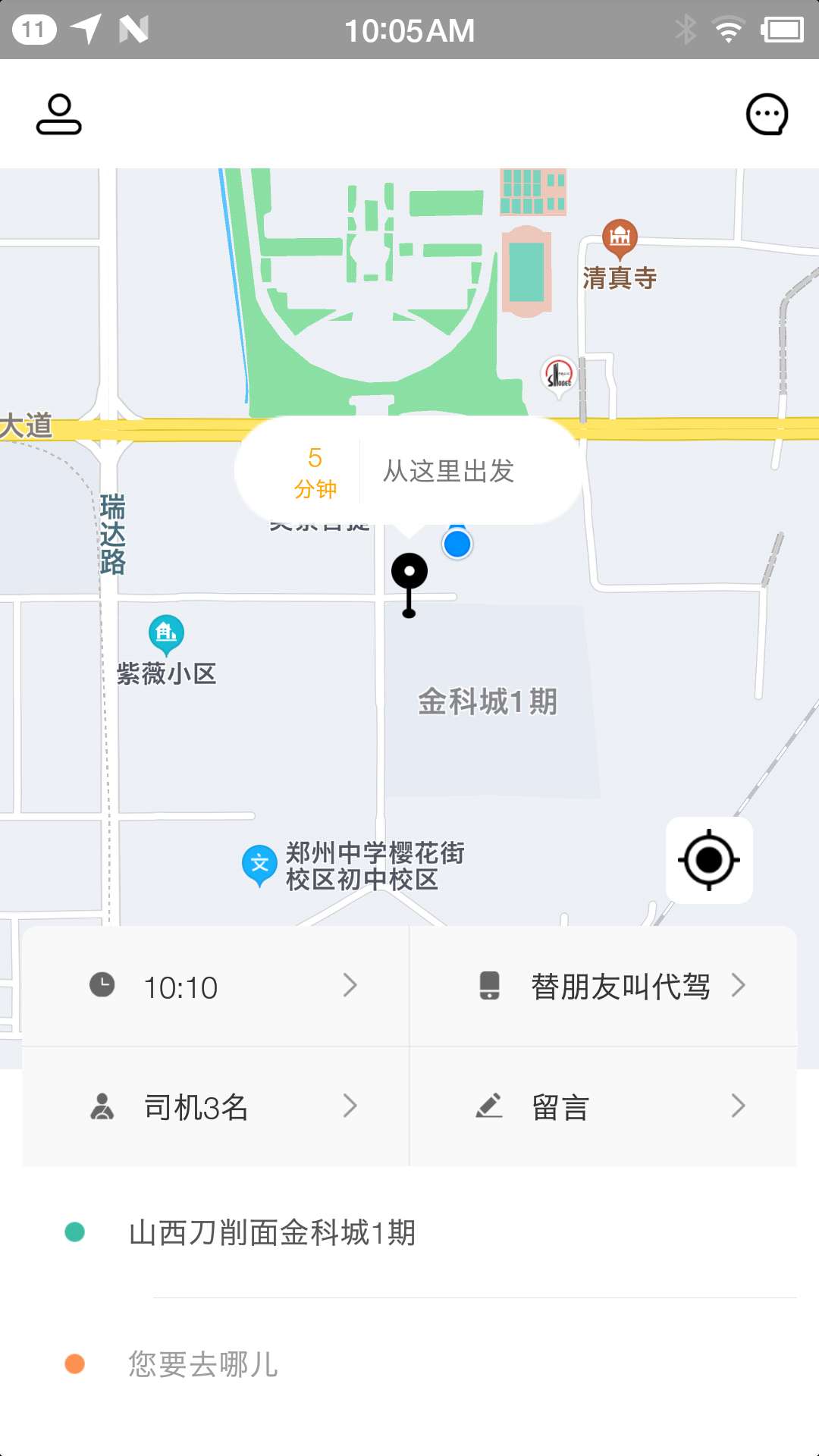Open the user profile icon
This screenshot has height=1456, width=819.
(58, 115)
